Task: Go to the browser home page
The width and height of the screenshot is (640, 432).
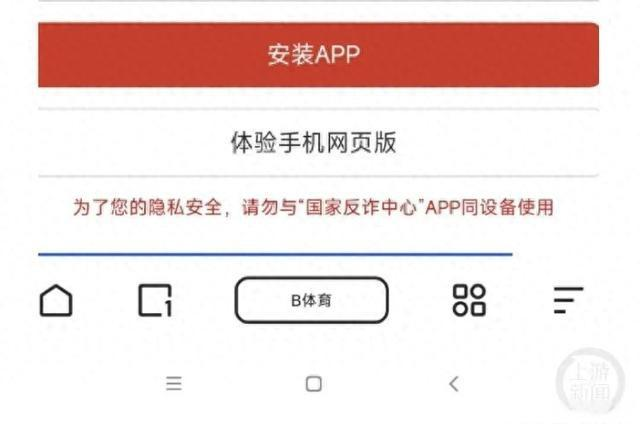Action: click(56, 300)
